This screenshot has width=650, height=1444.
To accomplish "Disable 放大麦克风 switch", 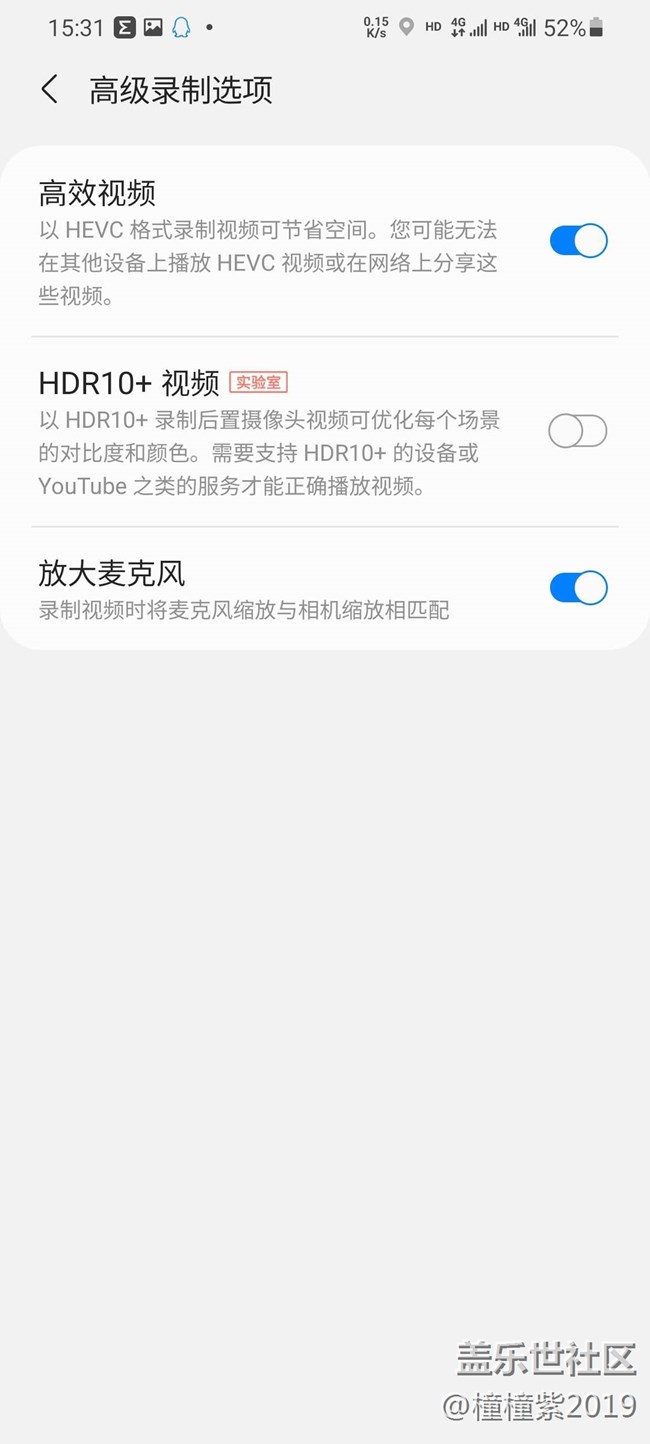I will tap(578, 588).
